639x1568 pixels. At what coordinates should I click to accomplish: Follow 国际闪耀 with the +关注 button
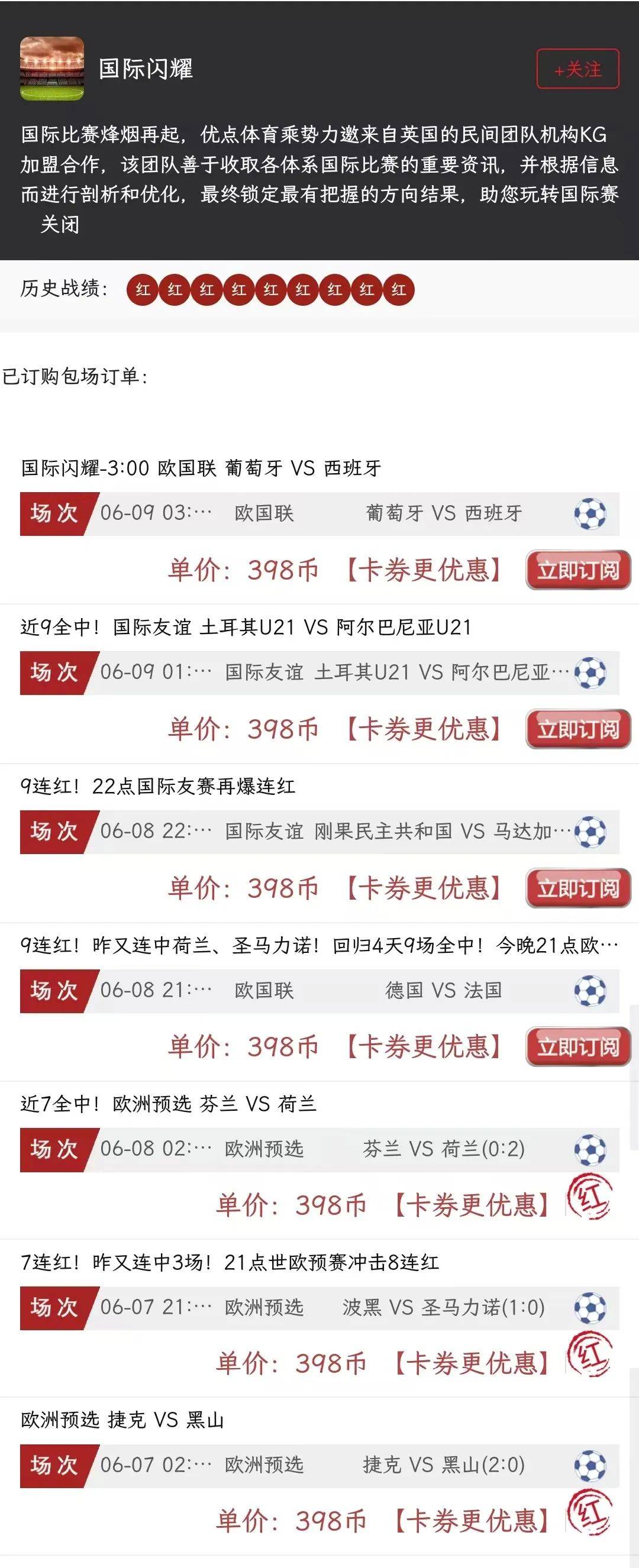click(x=577, y=69)
